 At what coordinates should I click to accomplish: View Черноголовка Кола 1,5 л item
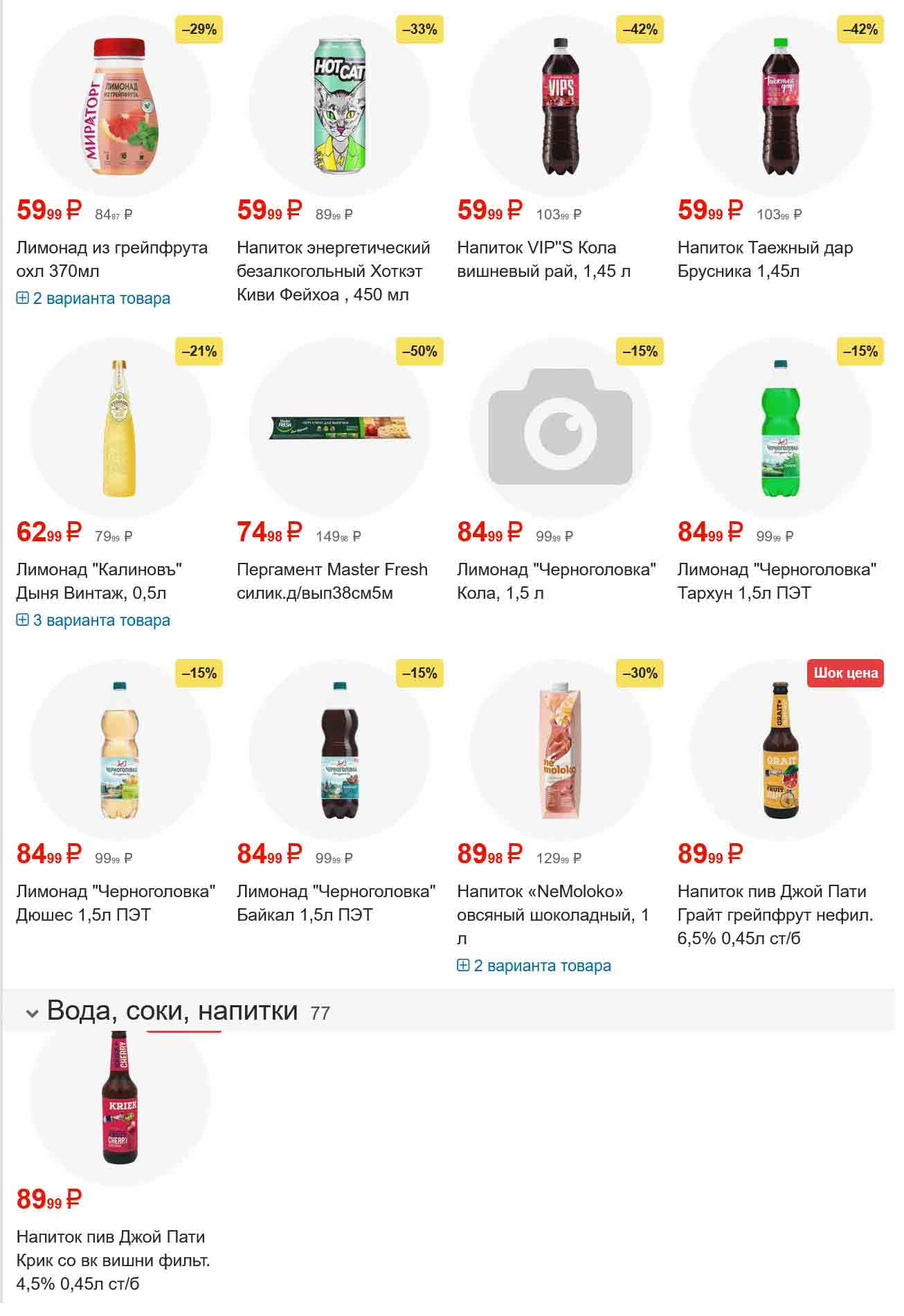(556, 580)
